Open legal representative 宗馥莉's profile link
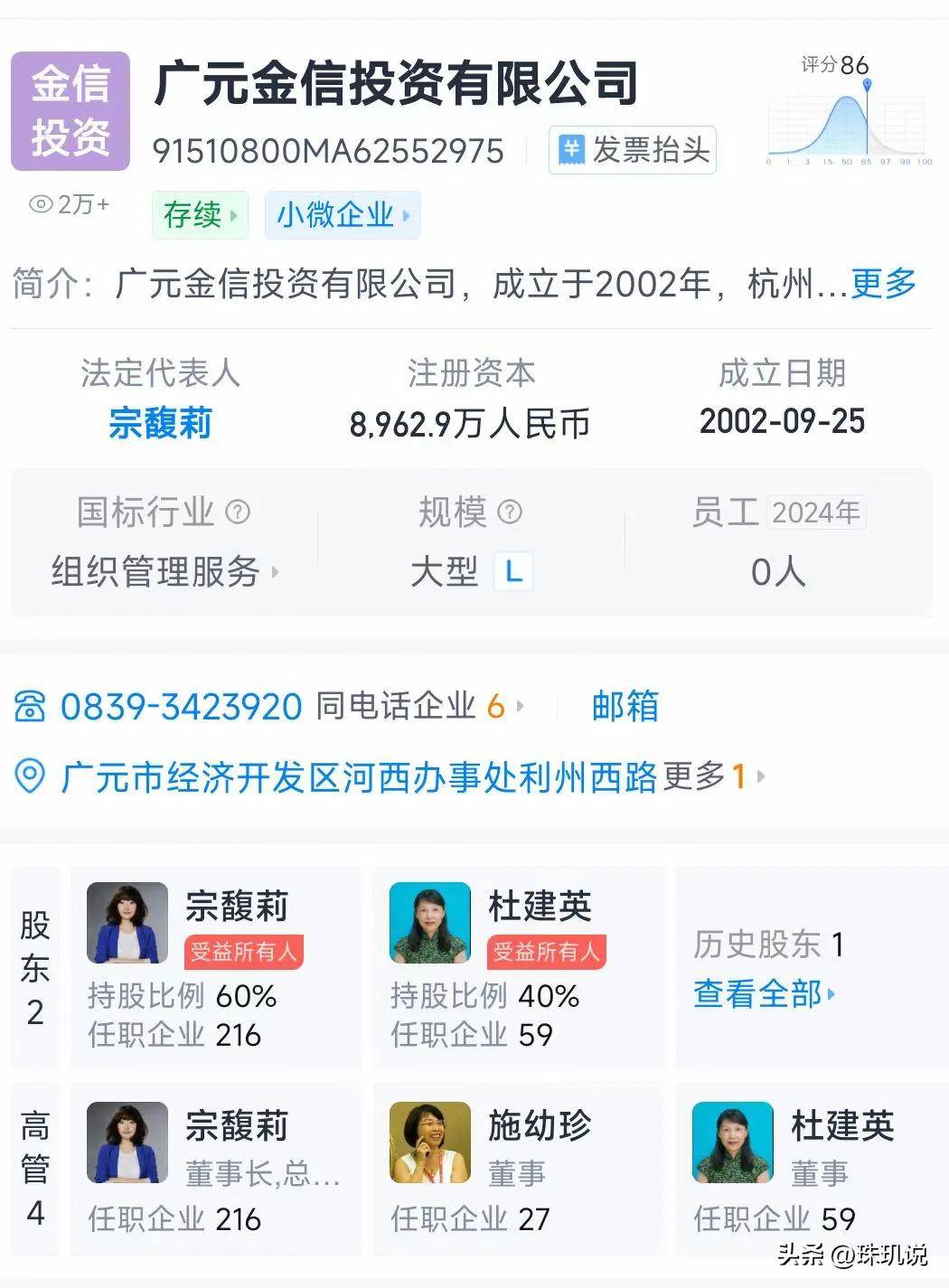Viewport: 949px width, 1288px height. coord(160,423)
